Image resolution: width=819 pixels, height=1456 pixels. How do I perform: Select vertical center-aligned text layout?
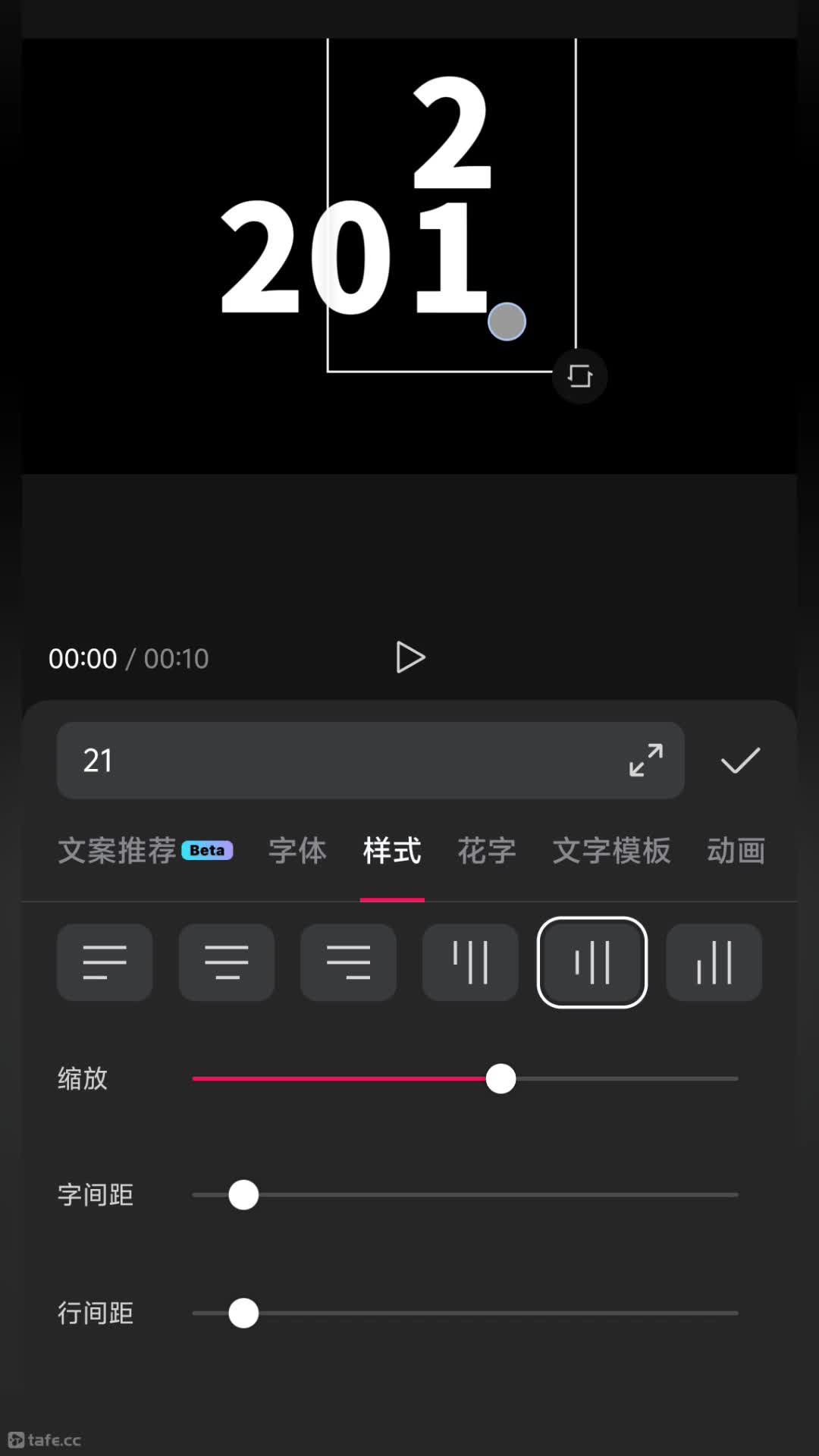click(x=592, y=962)
